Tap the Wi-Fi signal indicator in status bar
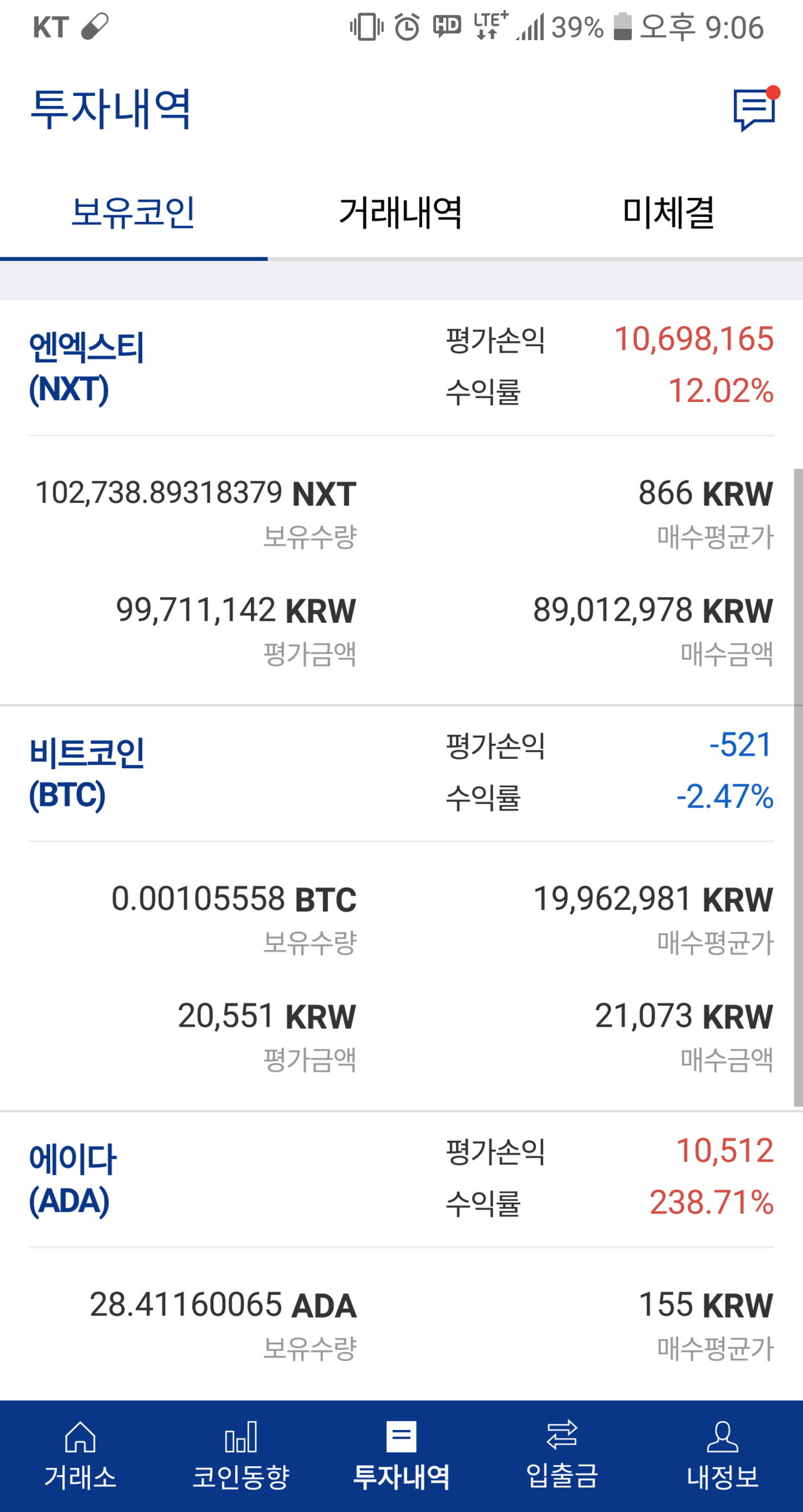Screen dimensions: 803x1512 [530, 26]
